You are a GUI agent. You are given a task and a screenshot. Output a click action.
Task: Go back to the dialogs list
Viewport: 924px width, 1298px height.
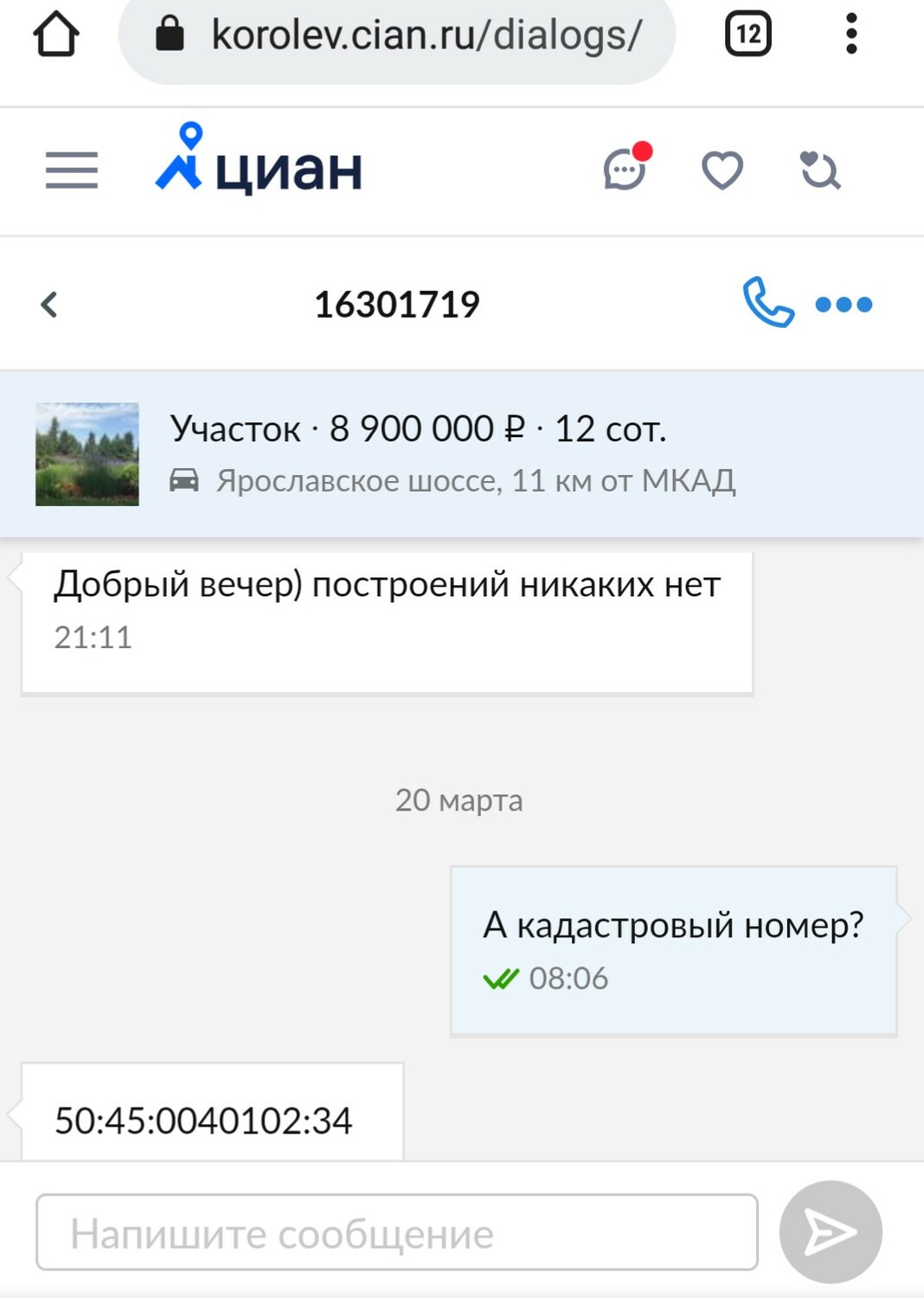[49, 305]
